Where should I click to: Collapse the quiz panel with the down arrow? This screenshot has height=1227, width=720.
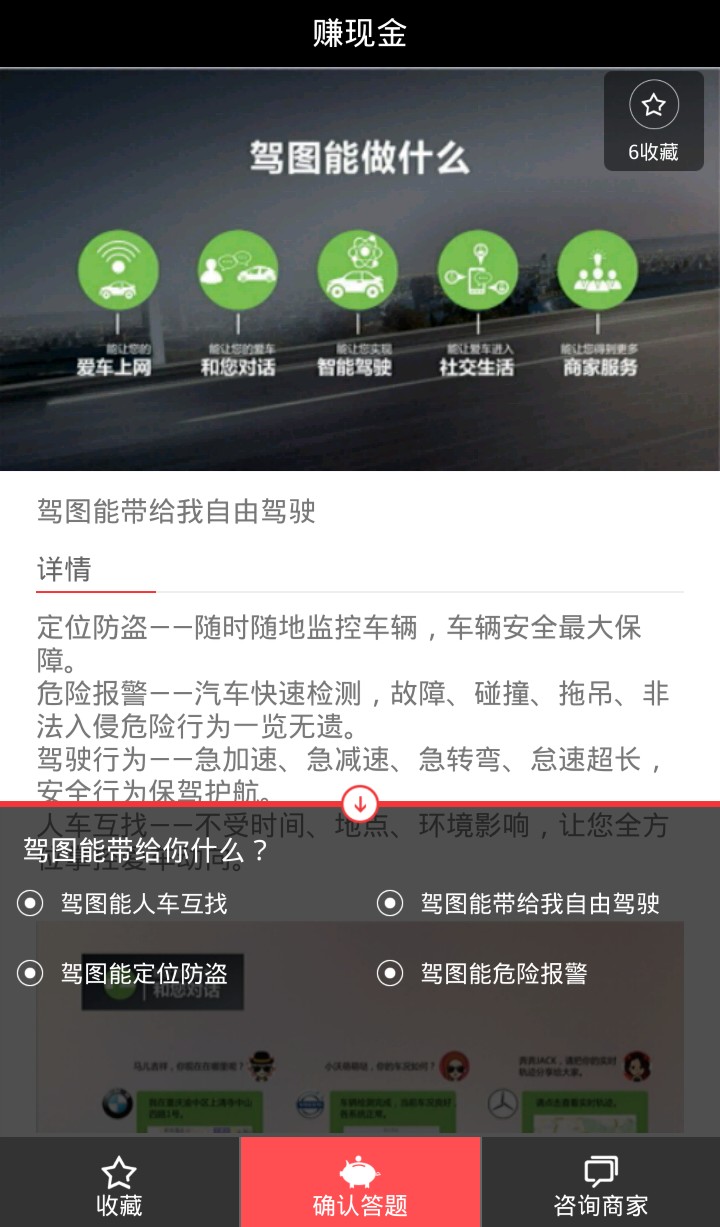coord(360,802)
